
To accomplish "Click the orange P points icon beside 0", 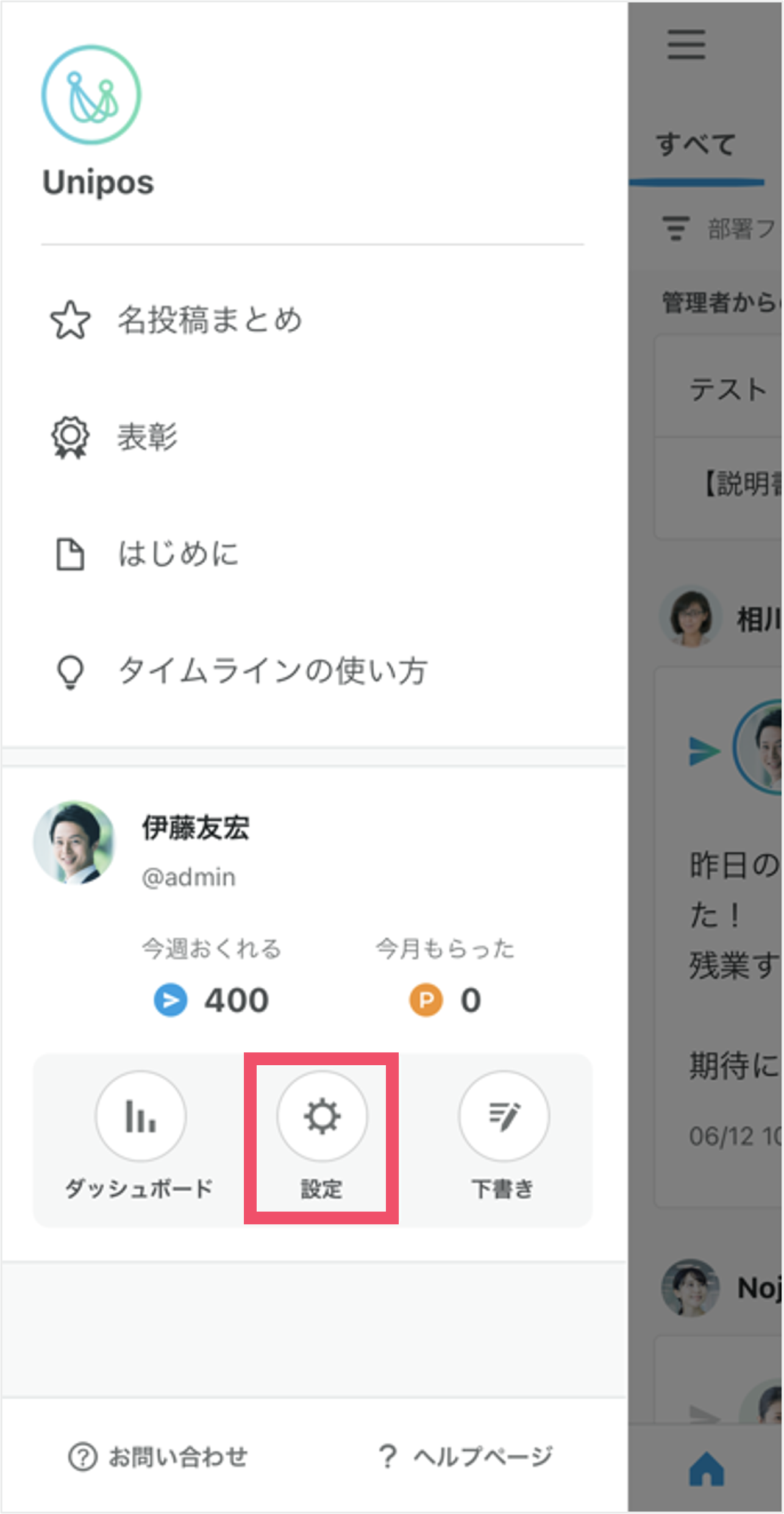I will 427,999.
